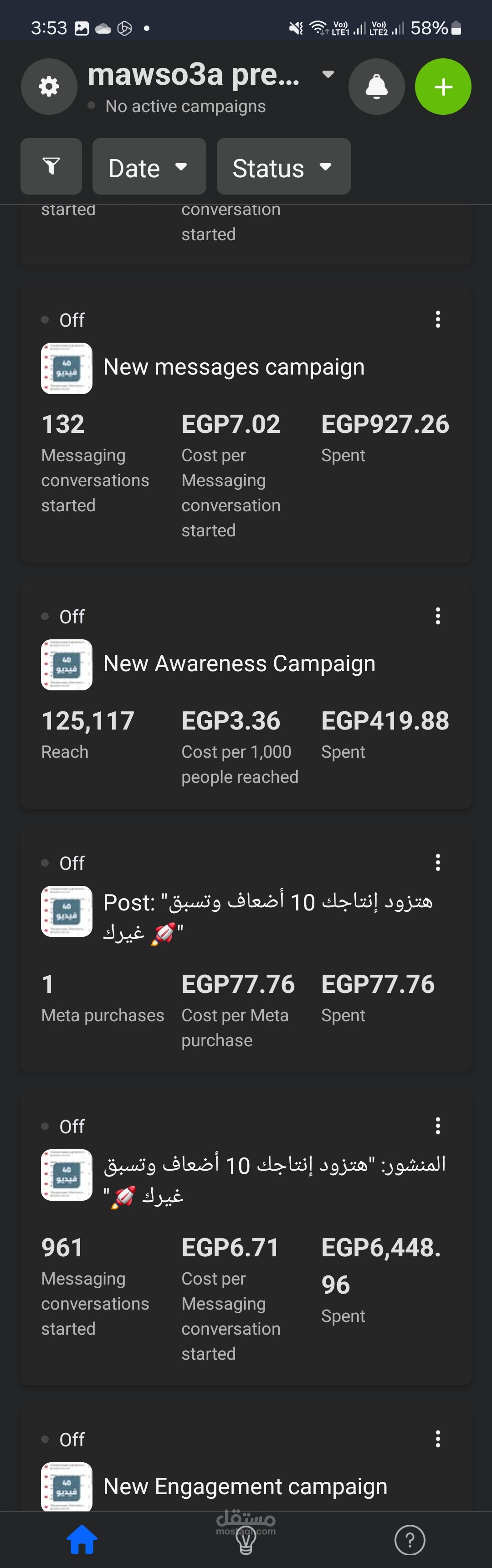The width and height of the screenshot is (492, 1568).
Task: Open options for the campaign with 961 conversations
Action: pyautogui.click(x=438, y=1126)
